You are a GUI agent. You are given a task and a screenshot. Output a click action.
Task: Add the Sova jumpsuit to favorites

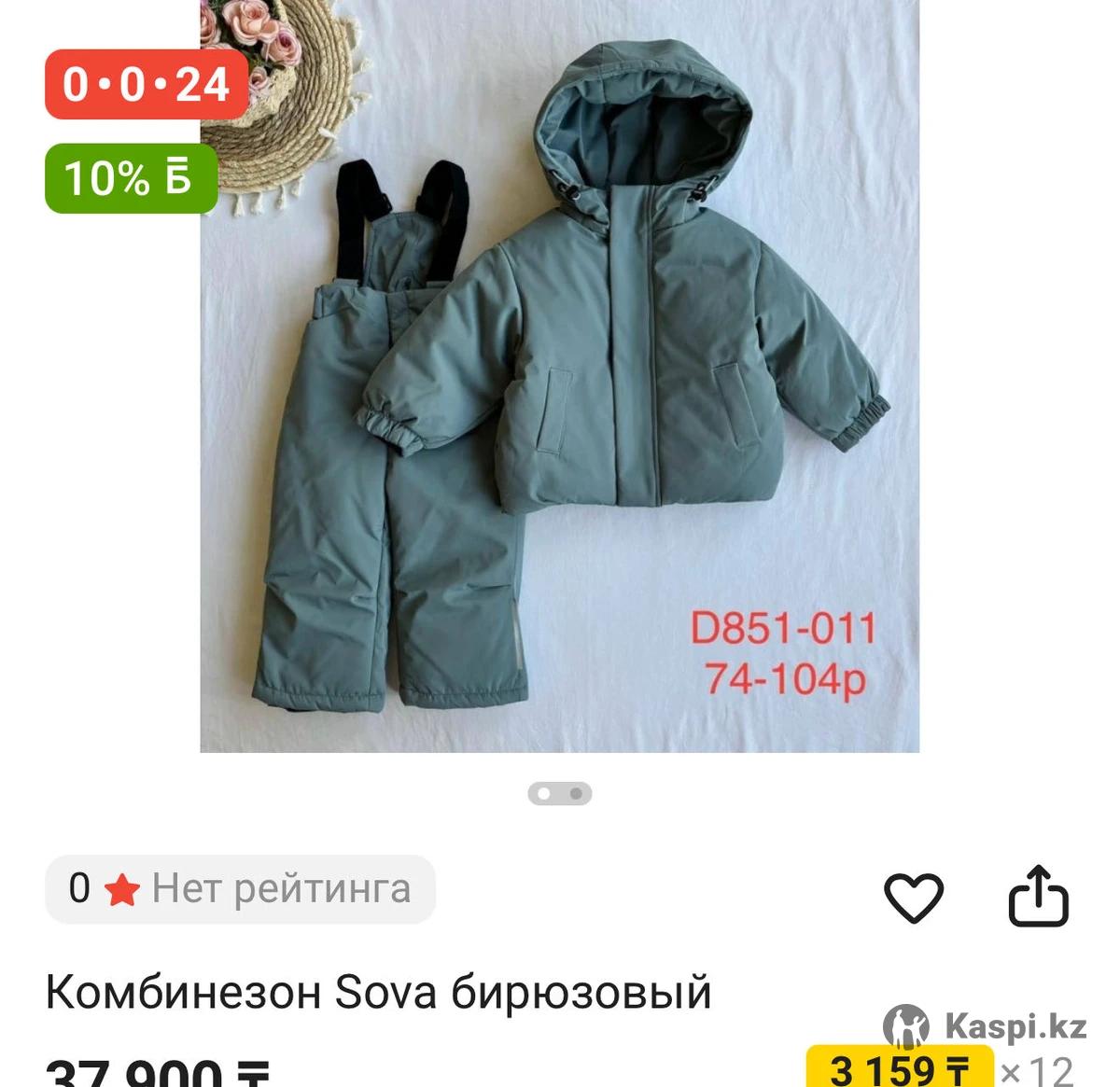click(x=913, y=898)
